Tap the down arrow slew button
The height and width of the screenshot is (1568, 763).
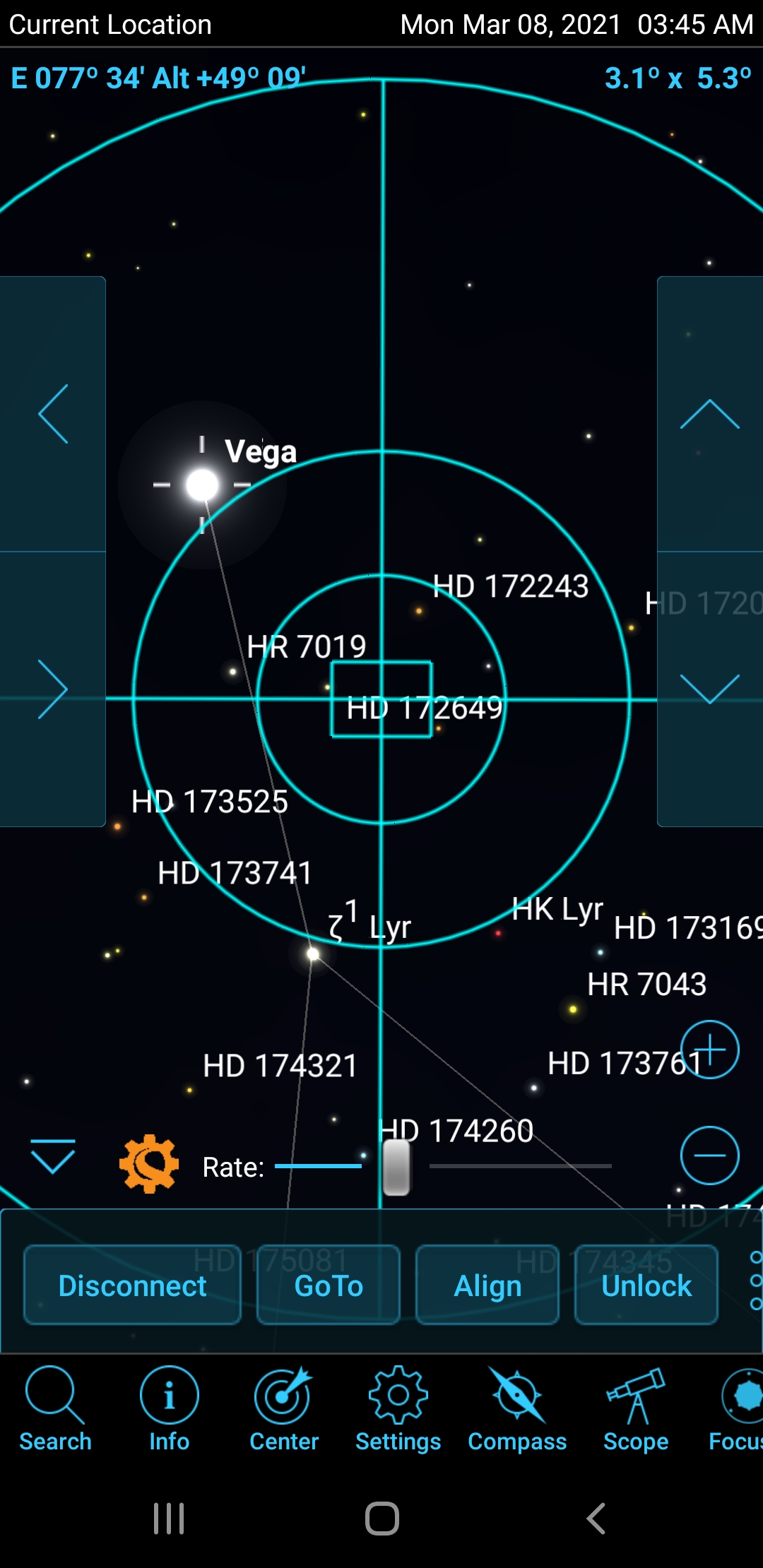[710, 689]
